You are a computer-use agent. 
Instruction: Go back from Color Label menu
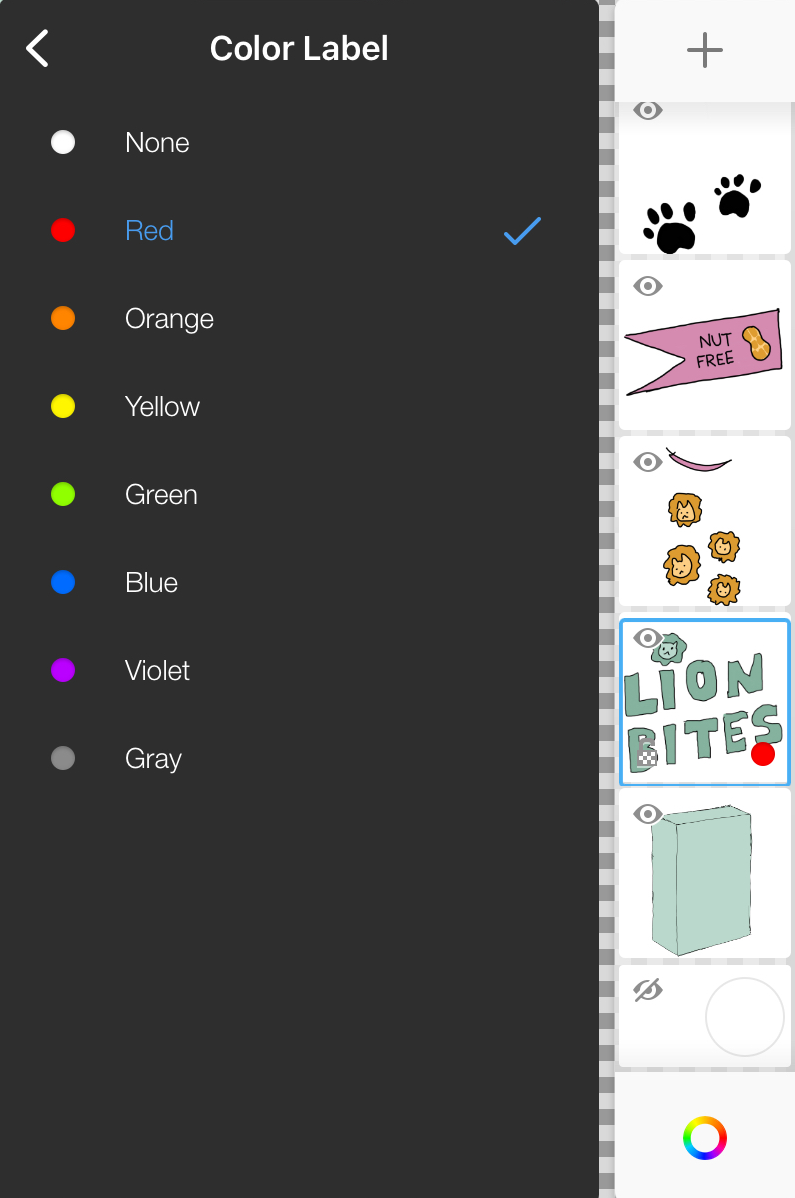[38, 48]
